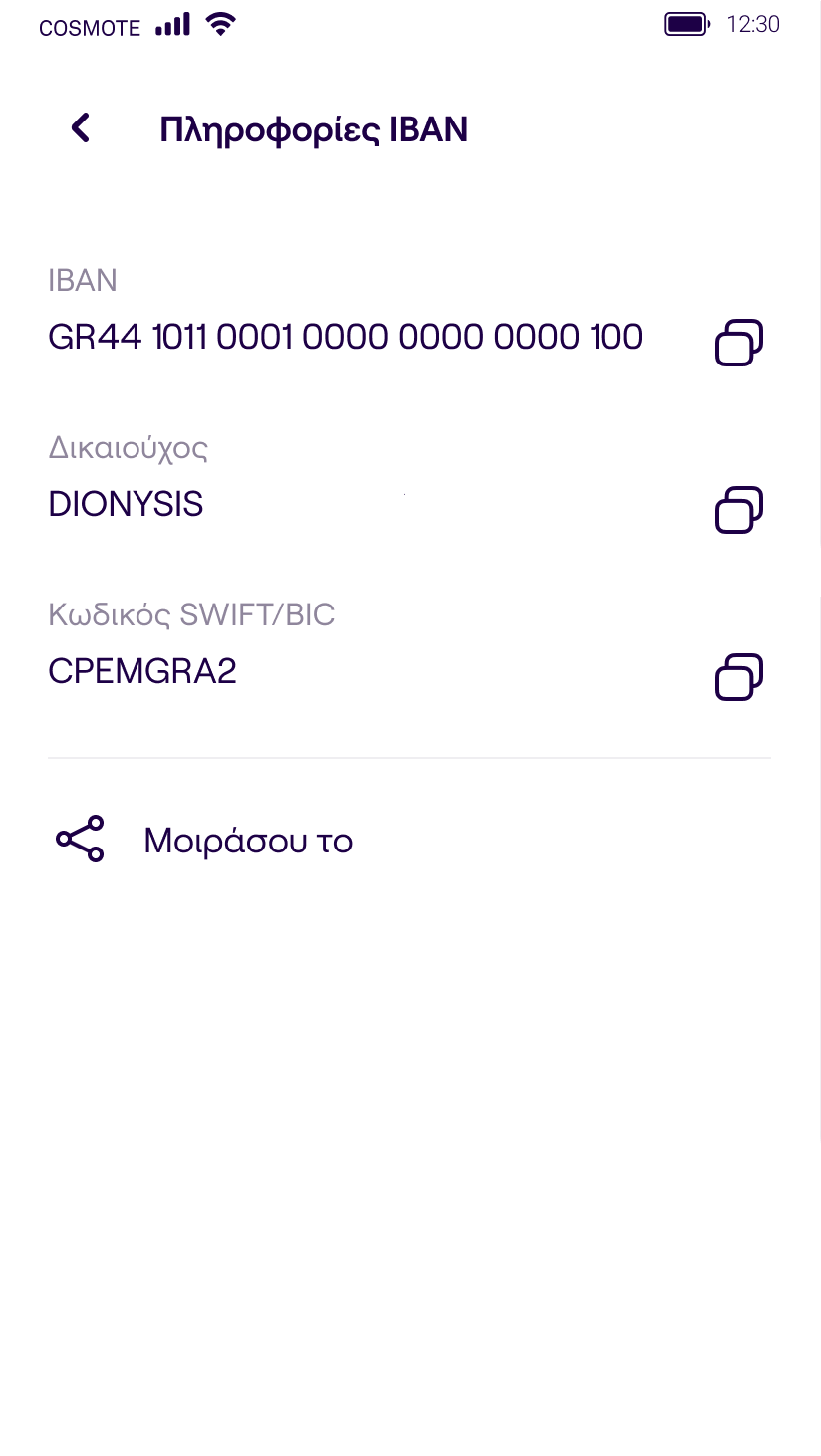This screenshot has width=821, height=1456.
Task: Share IBAN details via Μοιράσου το
Action: 204,840
